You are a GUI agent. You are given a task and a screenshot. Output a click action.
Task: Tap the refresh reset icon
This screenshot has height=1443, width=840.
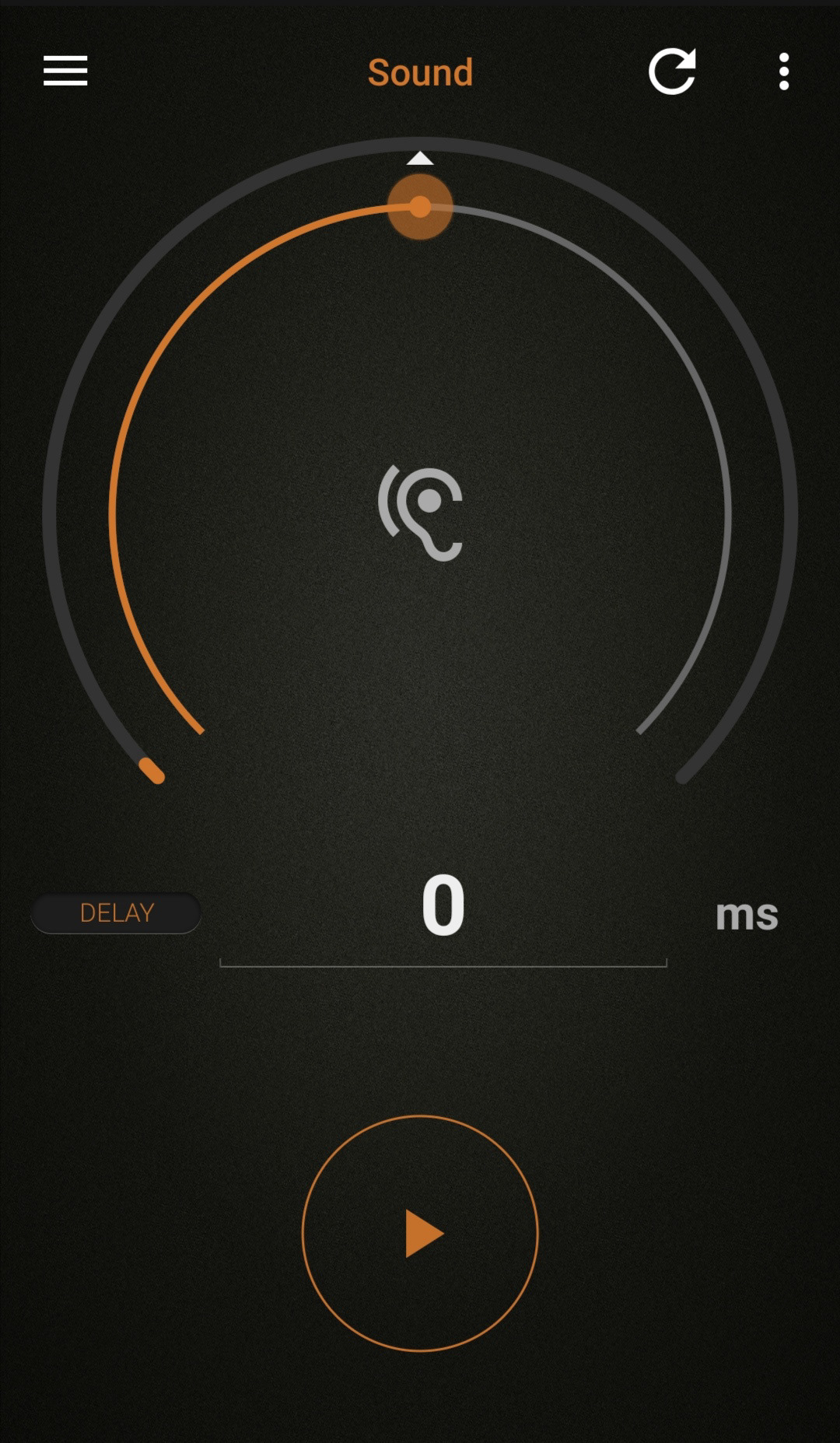pyautogui.click(x=672, y=72)
